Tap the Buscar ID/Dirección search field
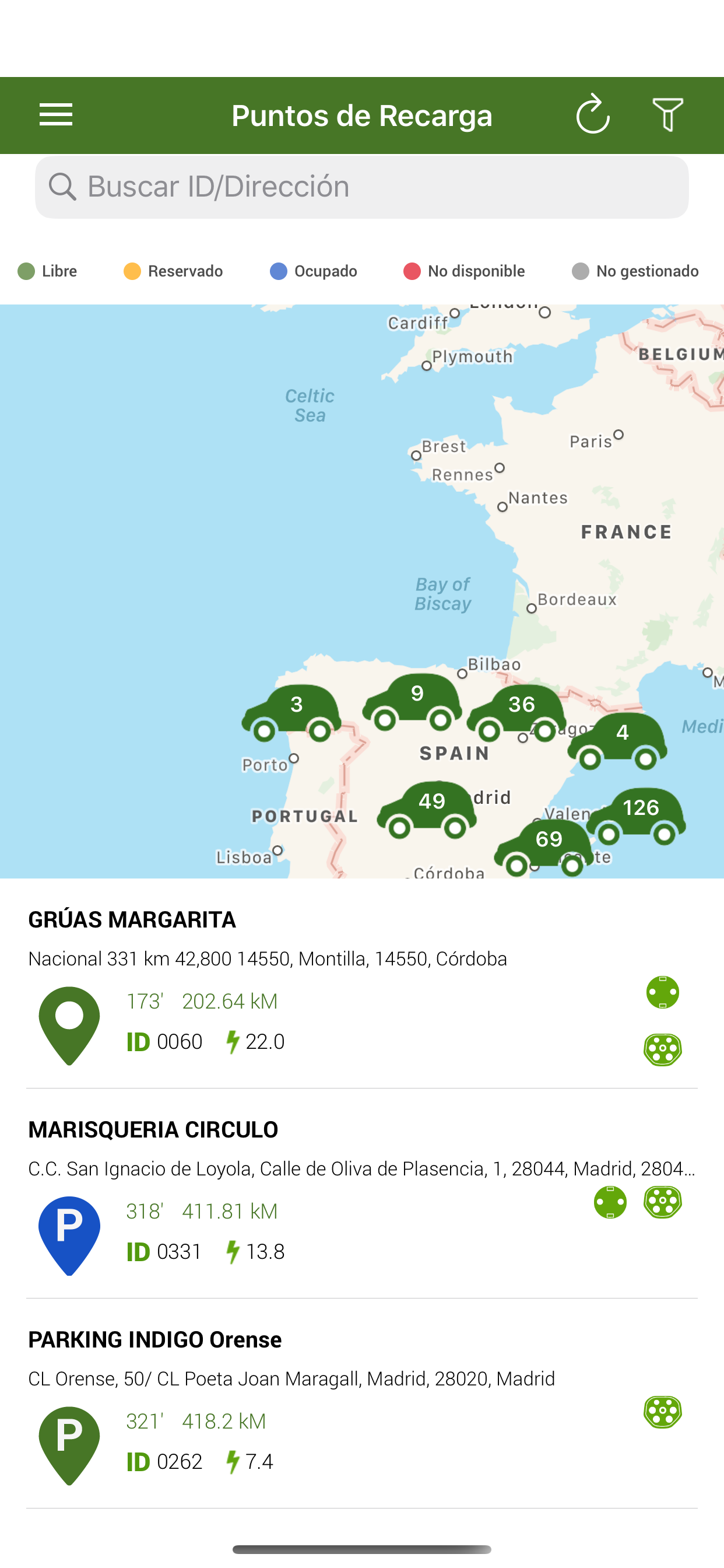Viewport: 724px width, 1568px height. click(x=362, y=186)
